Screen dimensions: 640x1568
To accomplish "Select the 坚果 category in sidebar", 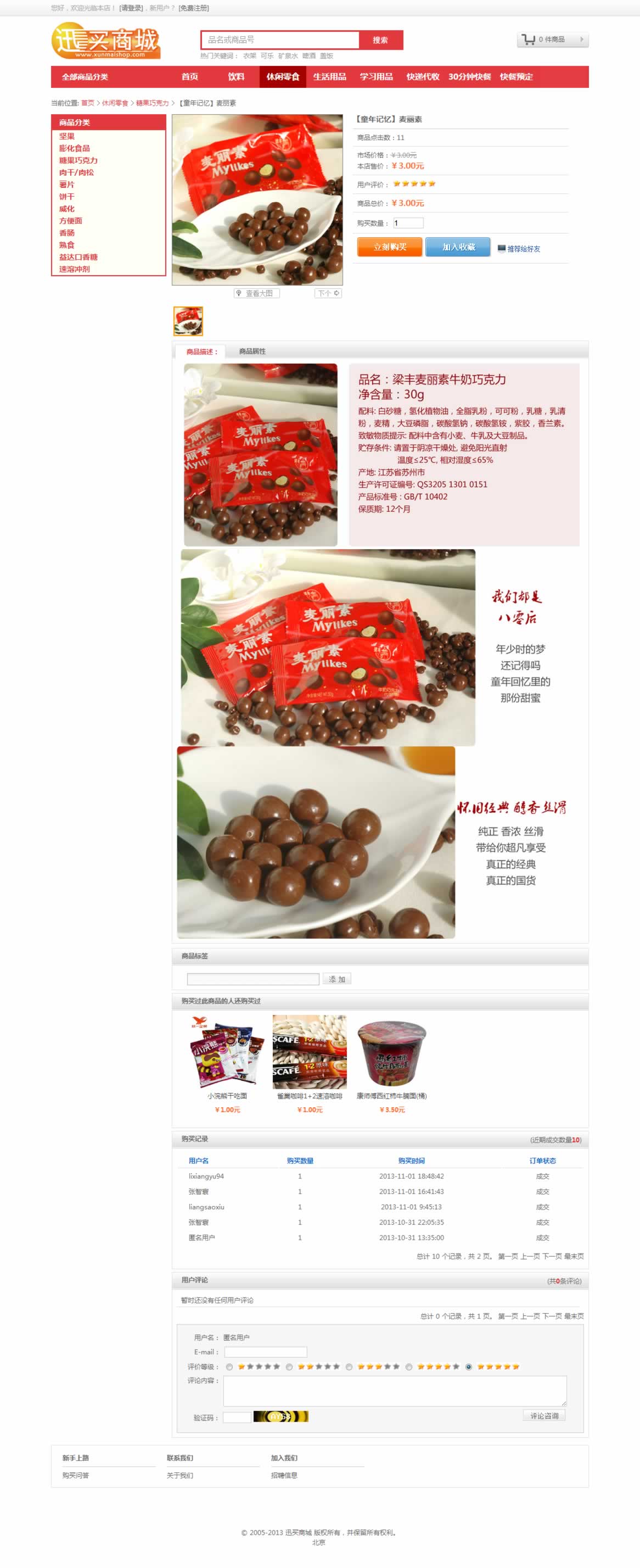I will [67, 136].
